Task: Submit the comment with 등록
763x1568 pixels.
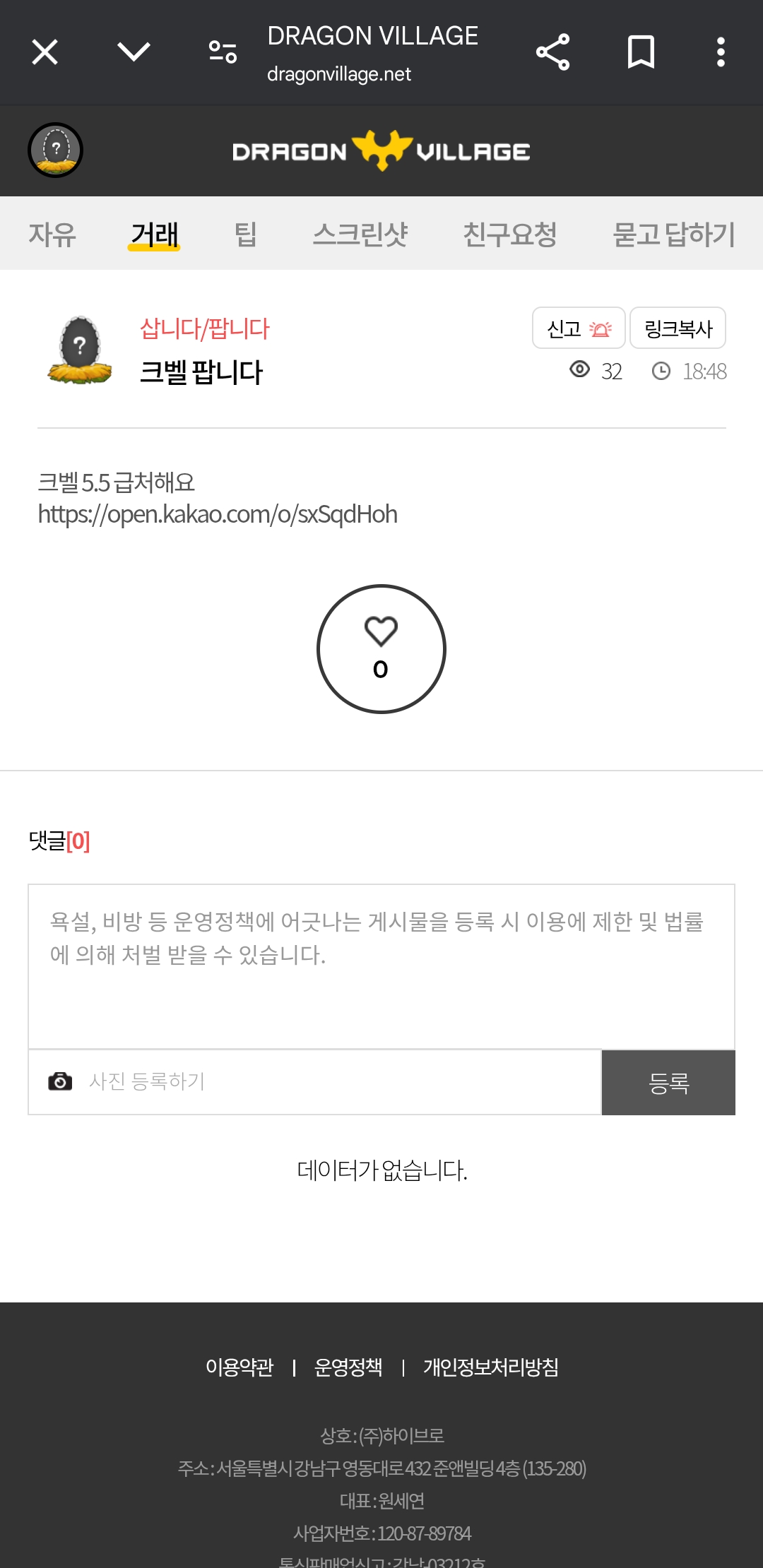Action: [x=668, y=1082]
